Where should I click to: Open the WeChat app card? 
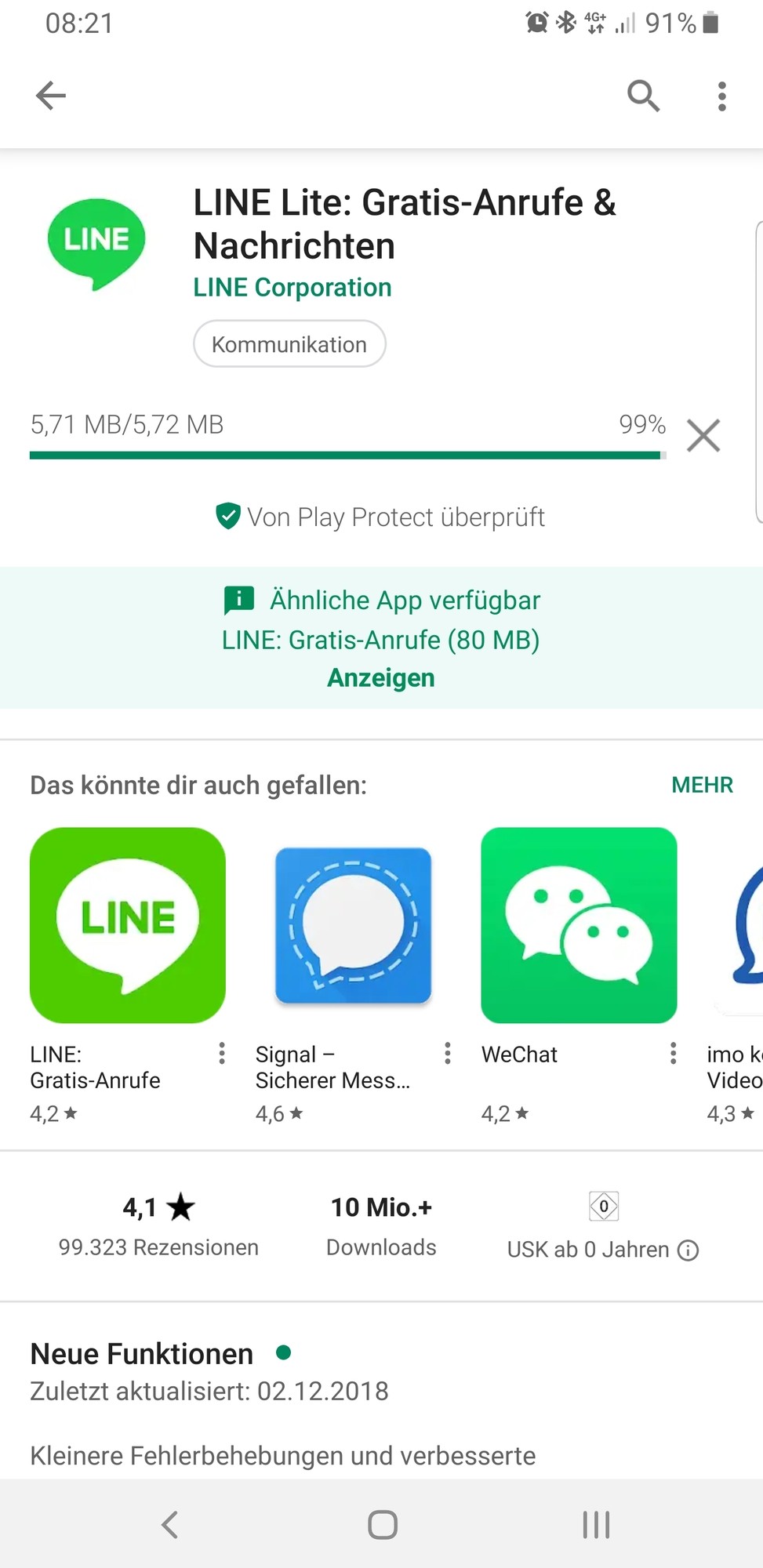pos(579,925)
